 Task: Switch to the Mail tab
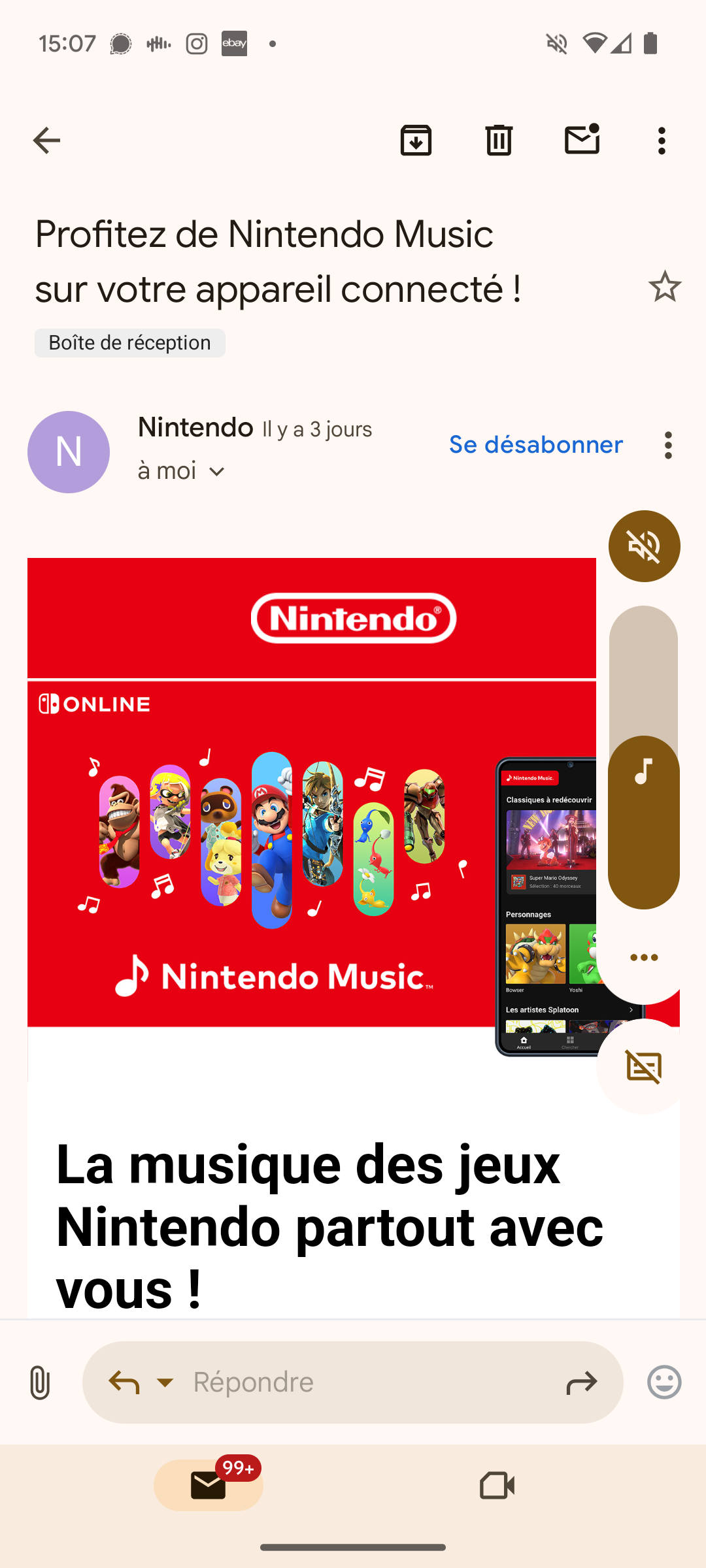coord(209,1486)
